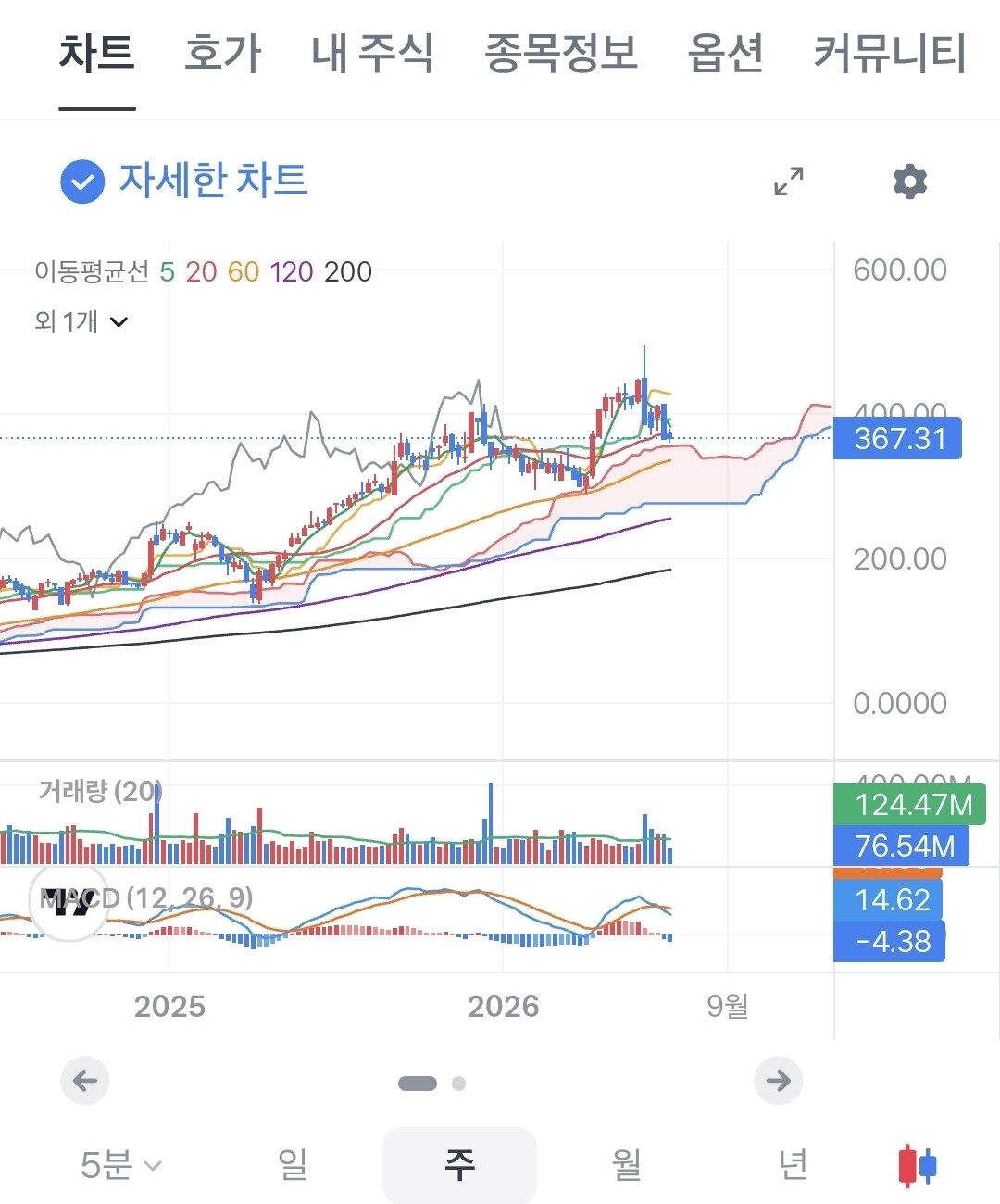
Task: Expand the 외 1개 indicators dropdown
Action: pyautogui.click(x=81, y=321)
